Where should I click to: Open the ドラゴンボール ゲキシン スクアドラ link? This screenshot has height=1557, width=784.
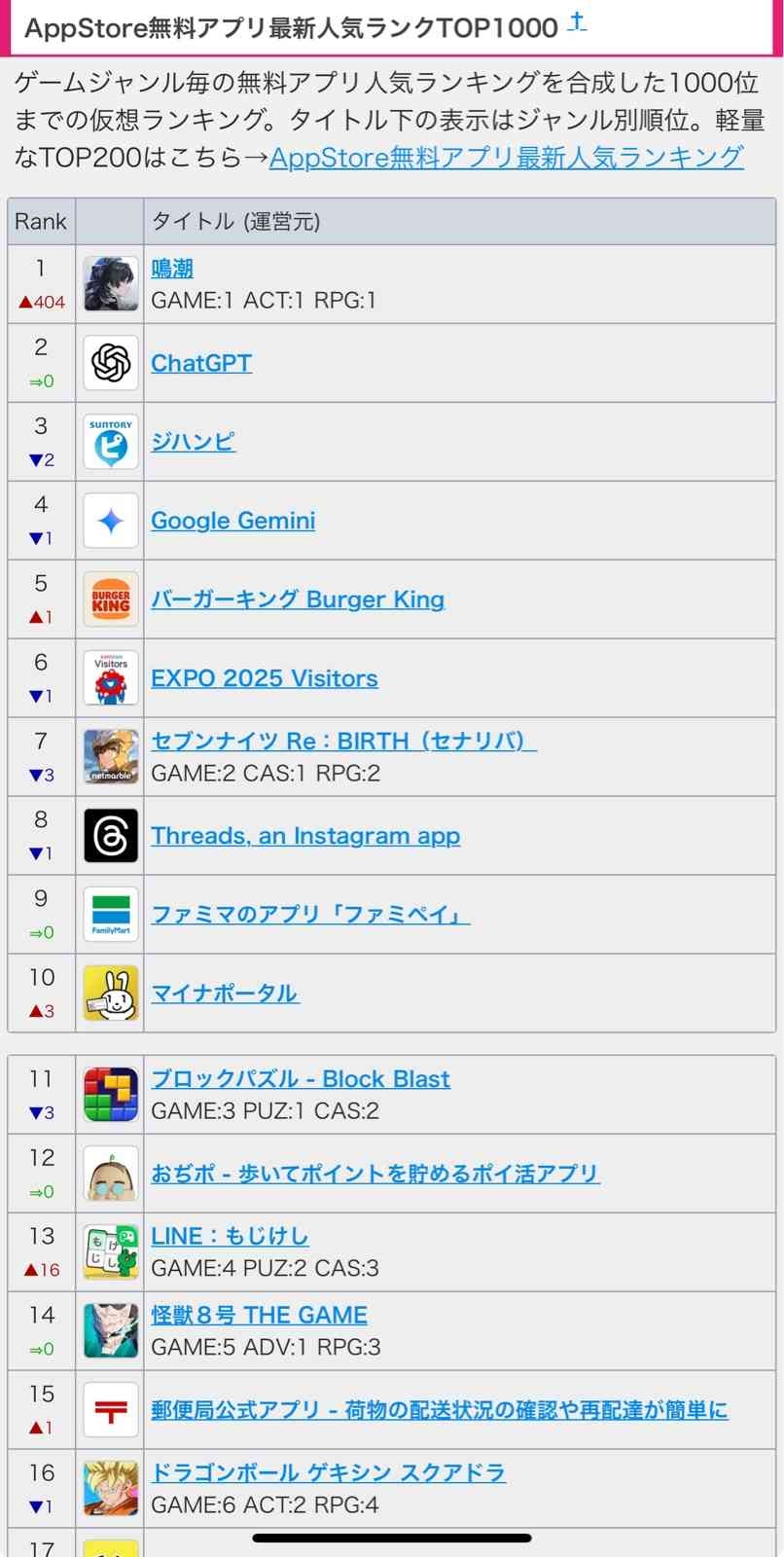(x=328, y=1473)
